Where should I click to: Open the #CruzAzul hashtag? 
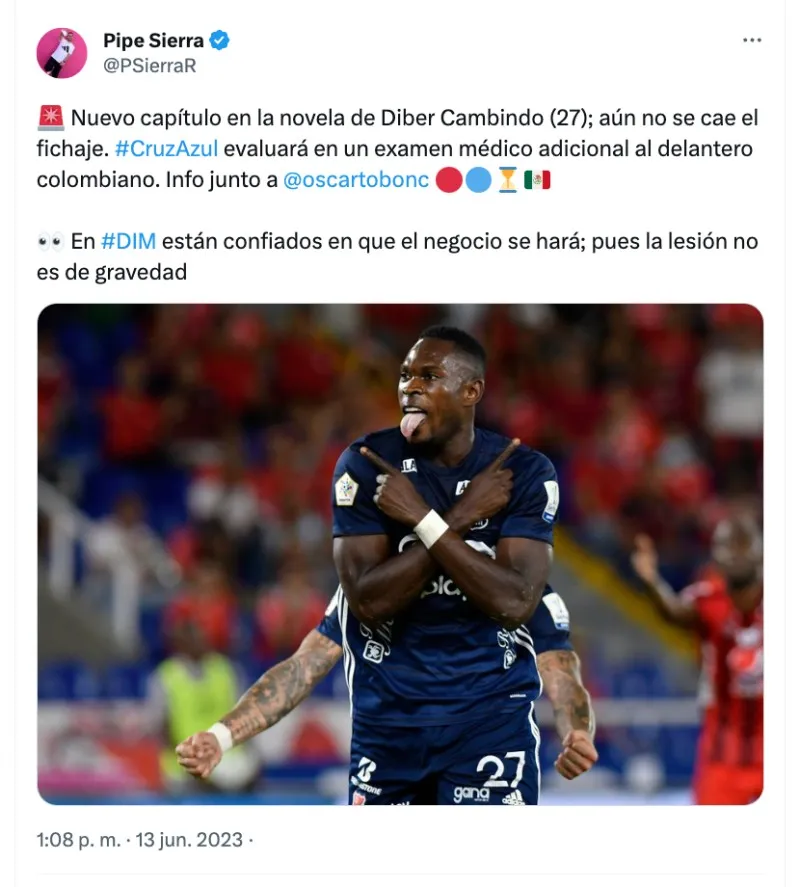pos(167,149)
